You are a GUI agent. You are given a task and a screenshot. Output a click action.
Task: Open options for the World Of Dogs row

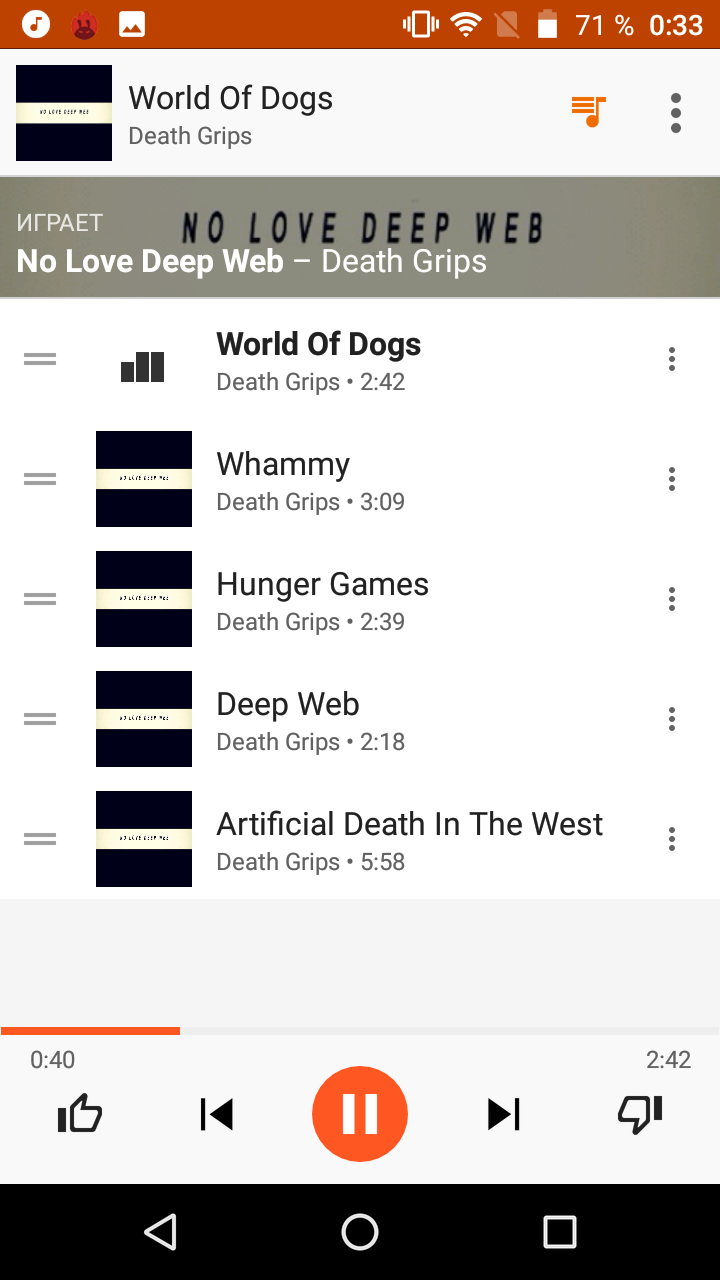pos(672,360)
